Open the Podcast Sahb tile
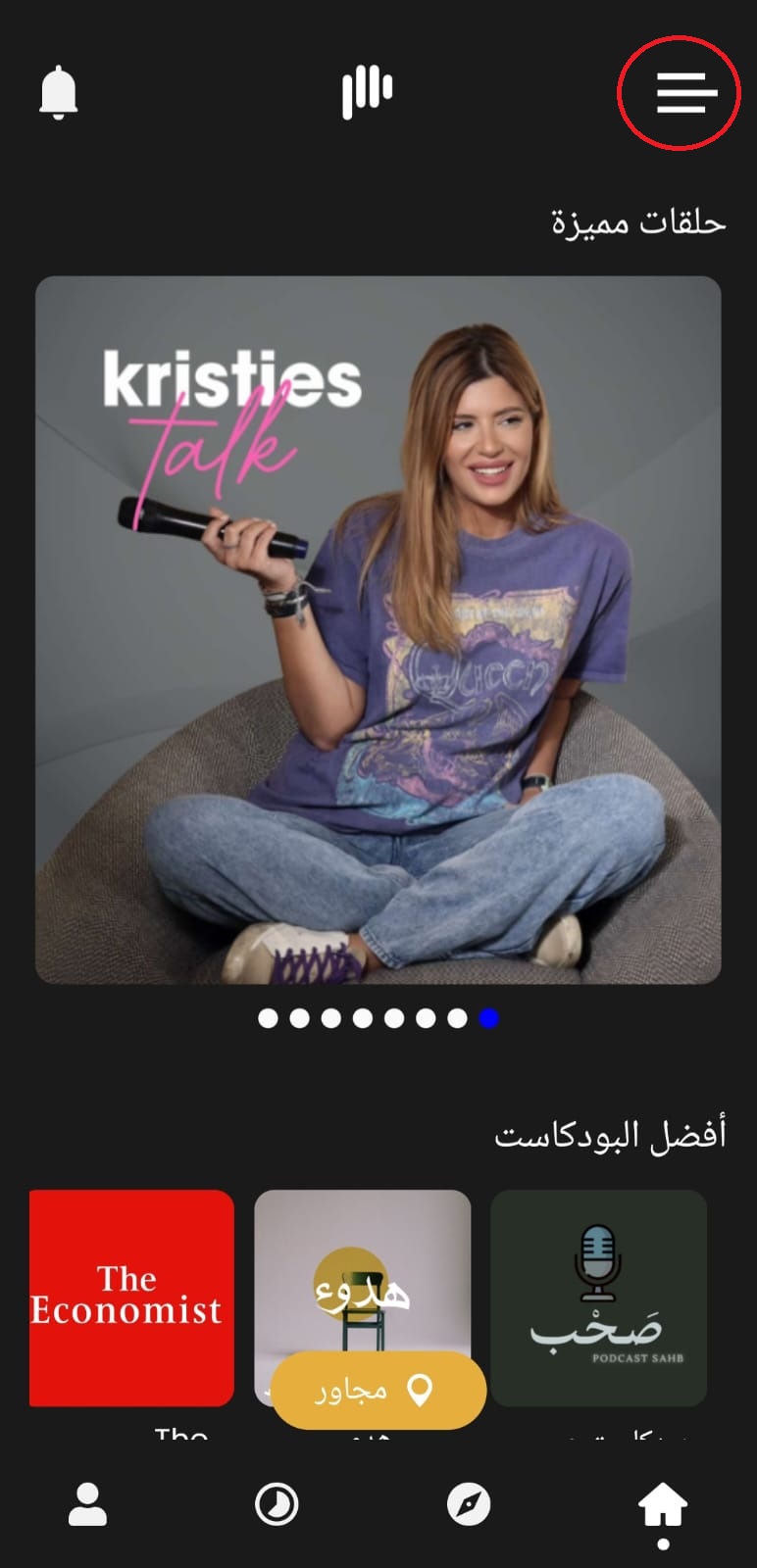Viewport: 757px width, 1568px height. coord(598,1298)
